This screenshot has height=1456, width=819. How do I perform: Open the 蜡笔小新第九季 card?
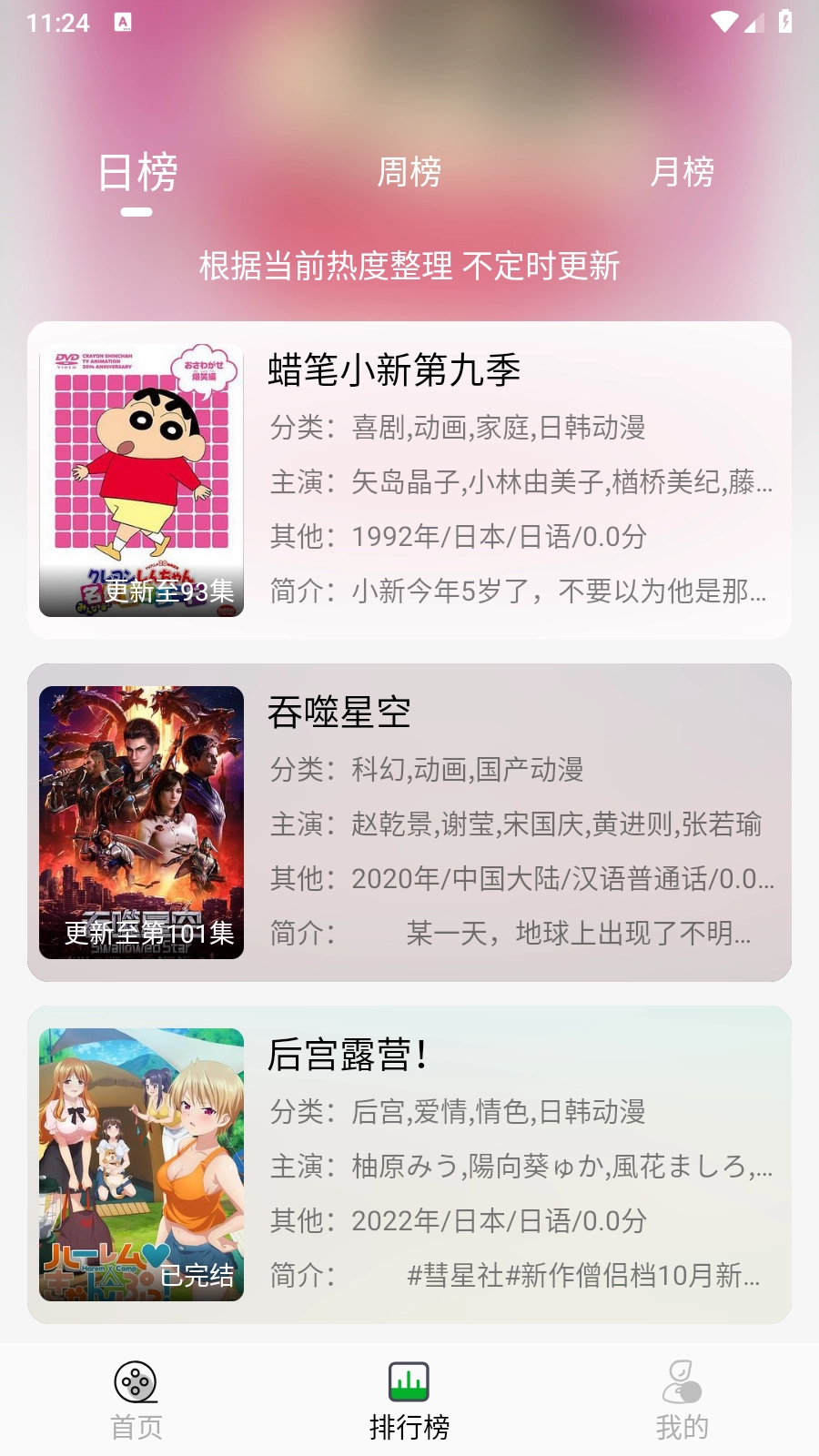(409, 480)
